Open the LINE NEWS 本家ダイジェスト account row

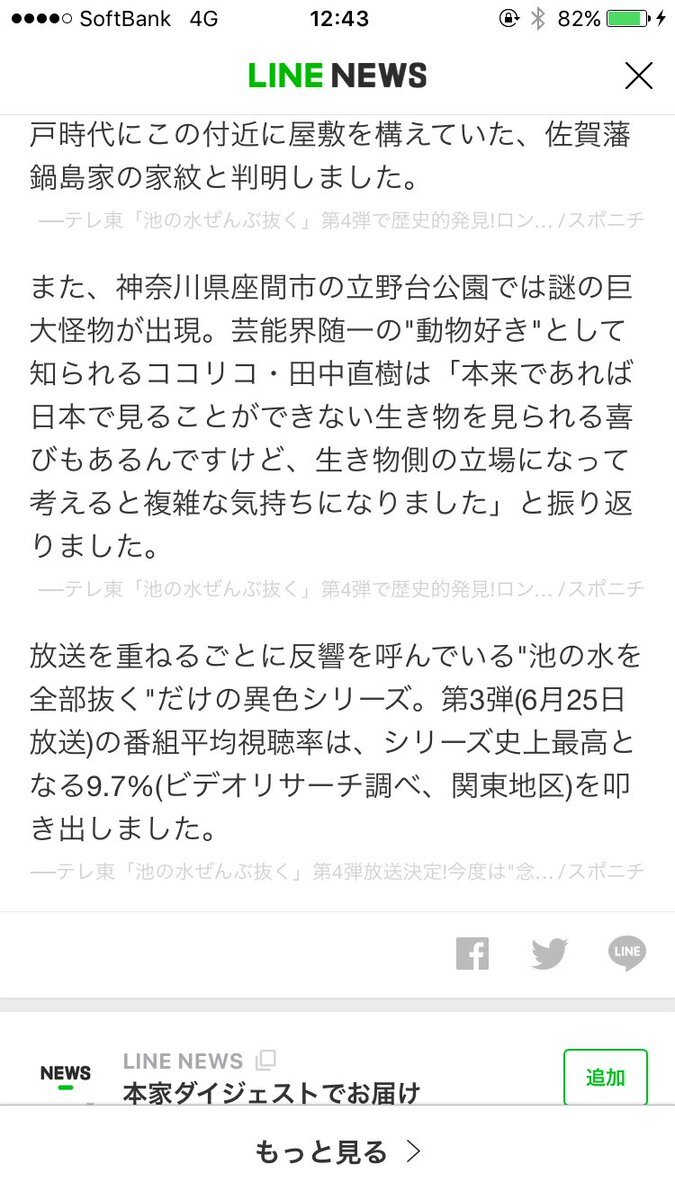[x=270, y=1078]
